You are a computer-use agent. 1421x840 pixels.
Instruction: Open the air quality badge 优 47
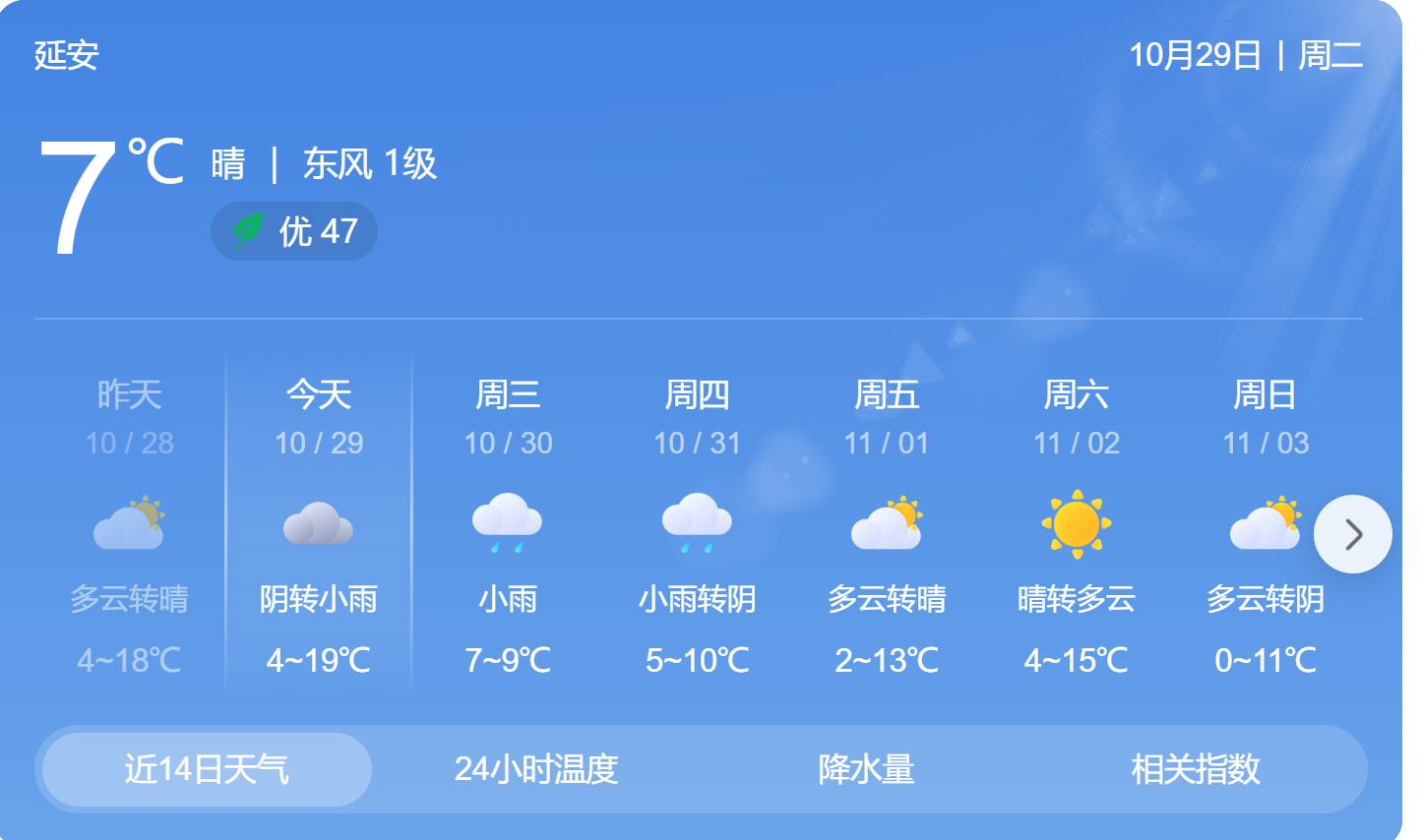click(x=294, y=231)
